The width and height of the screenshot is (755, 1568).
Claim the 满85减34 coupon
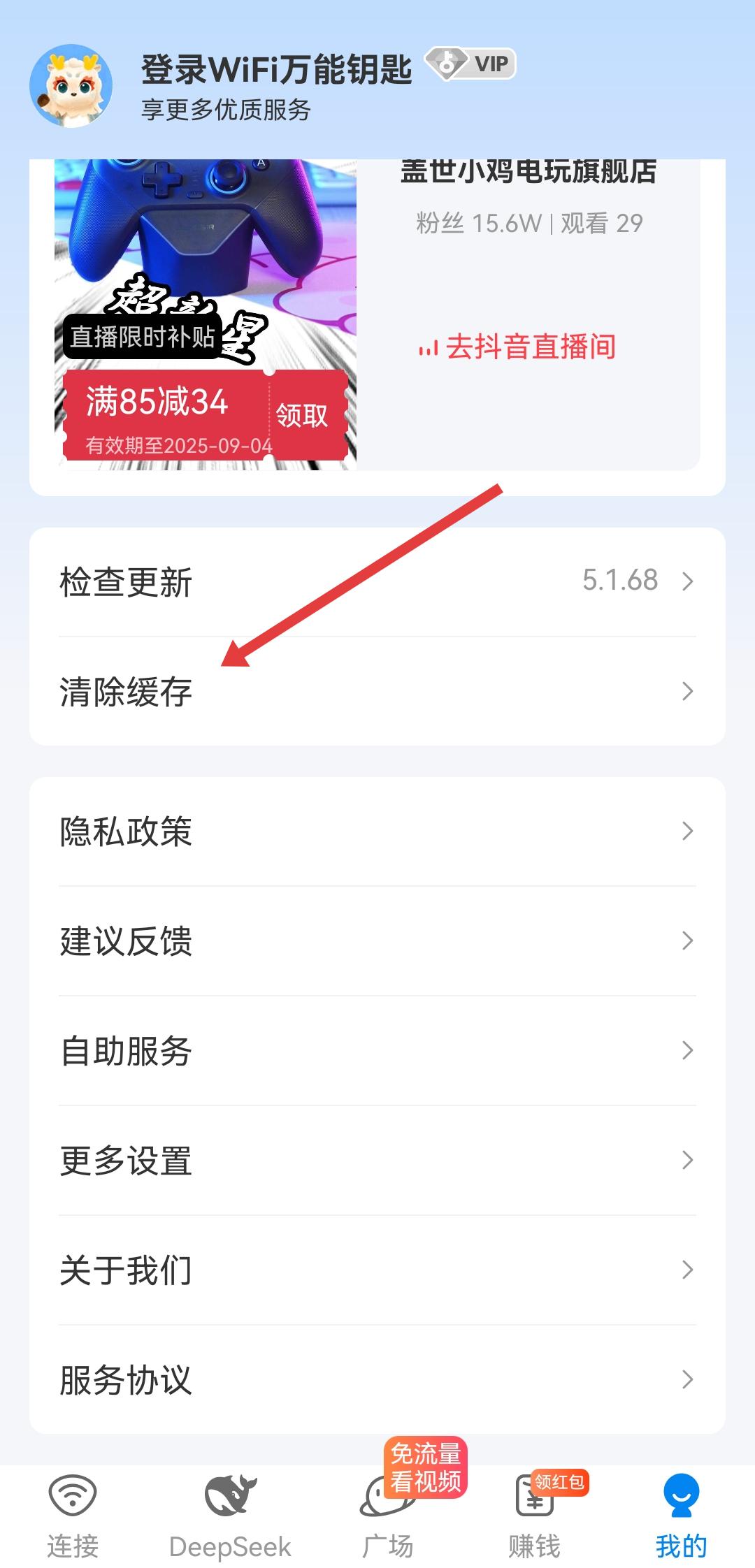(302, 416)
